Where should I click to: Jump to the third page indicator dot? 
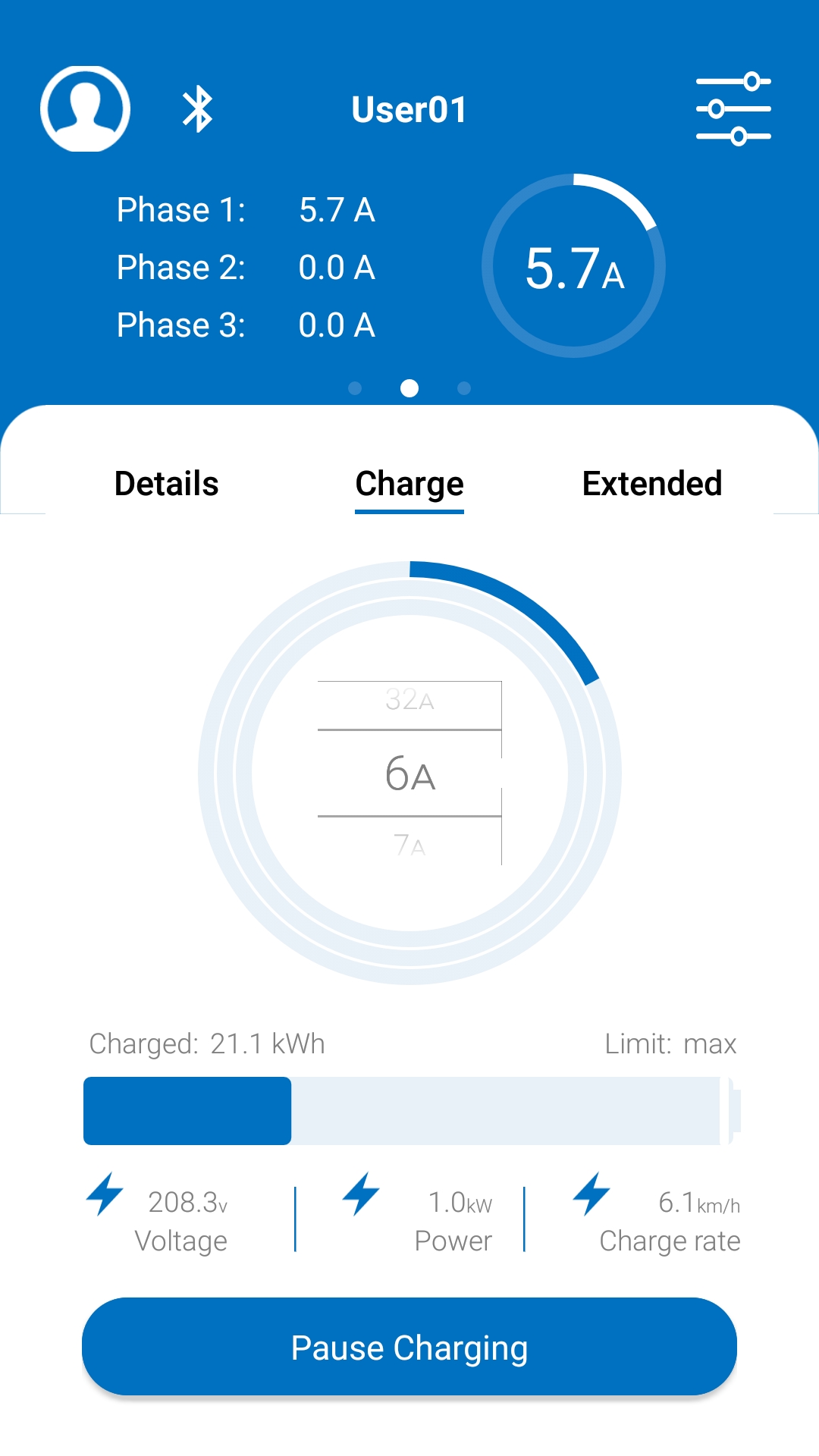coord(464,388)
